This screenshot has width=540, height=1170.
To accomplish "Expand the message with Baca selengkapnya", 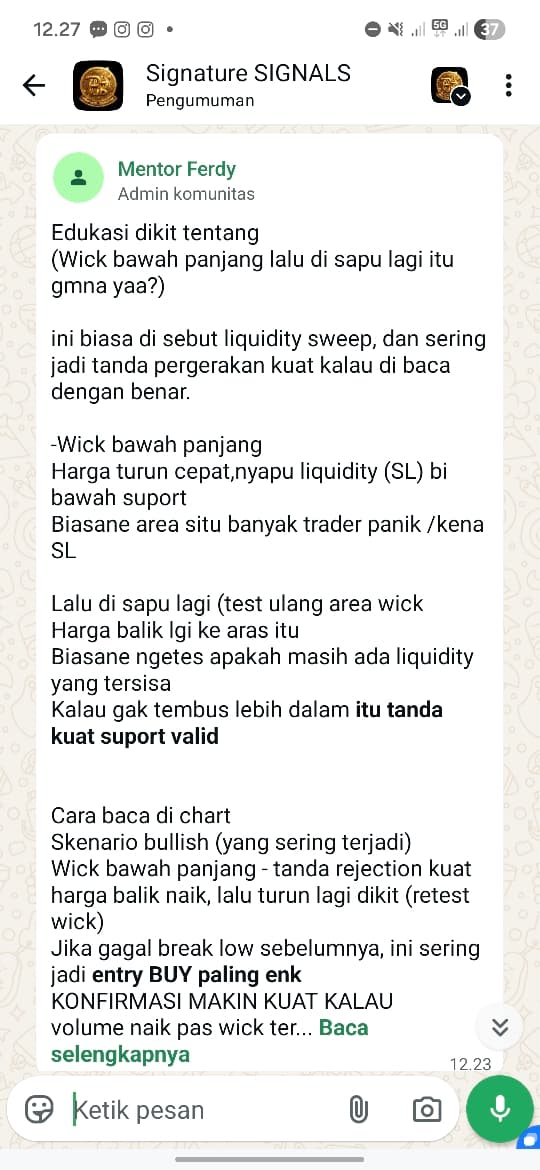I will click(x=210, y=1041).
